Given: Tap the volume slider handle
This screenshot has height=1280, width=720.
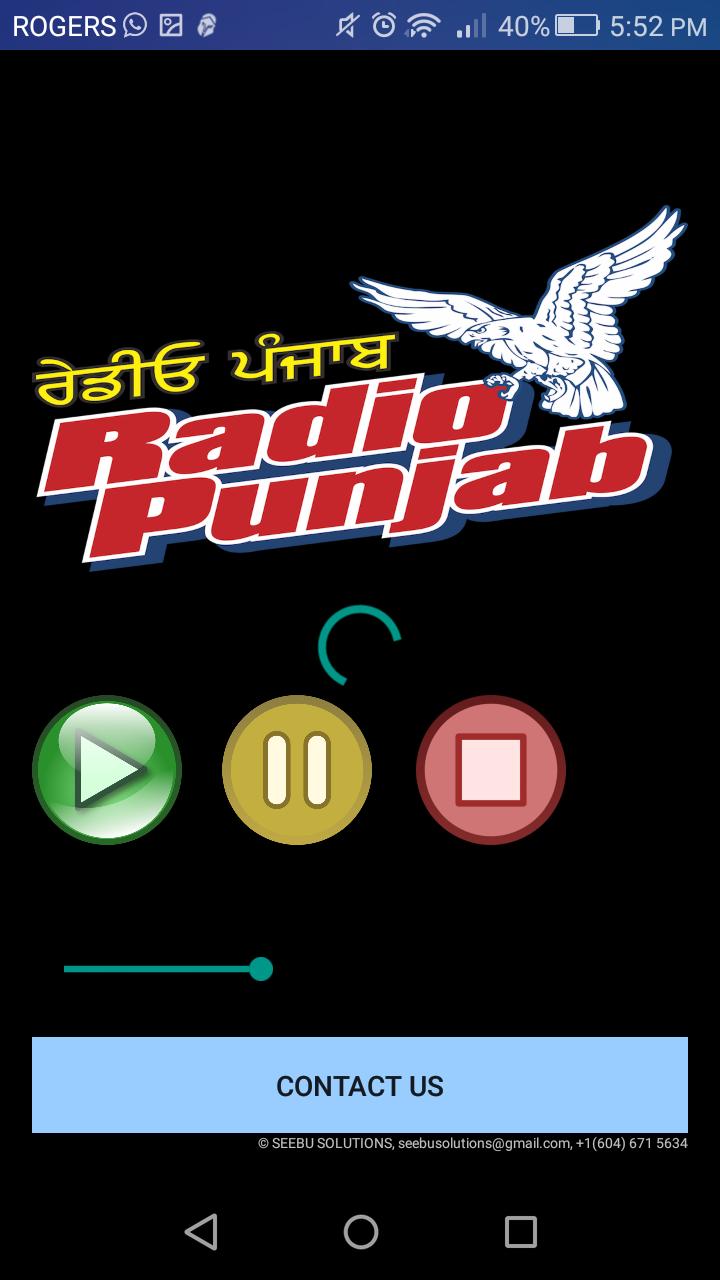Looking at the screenshot, I should coord(261,969).
